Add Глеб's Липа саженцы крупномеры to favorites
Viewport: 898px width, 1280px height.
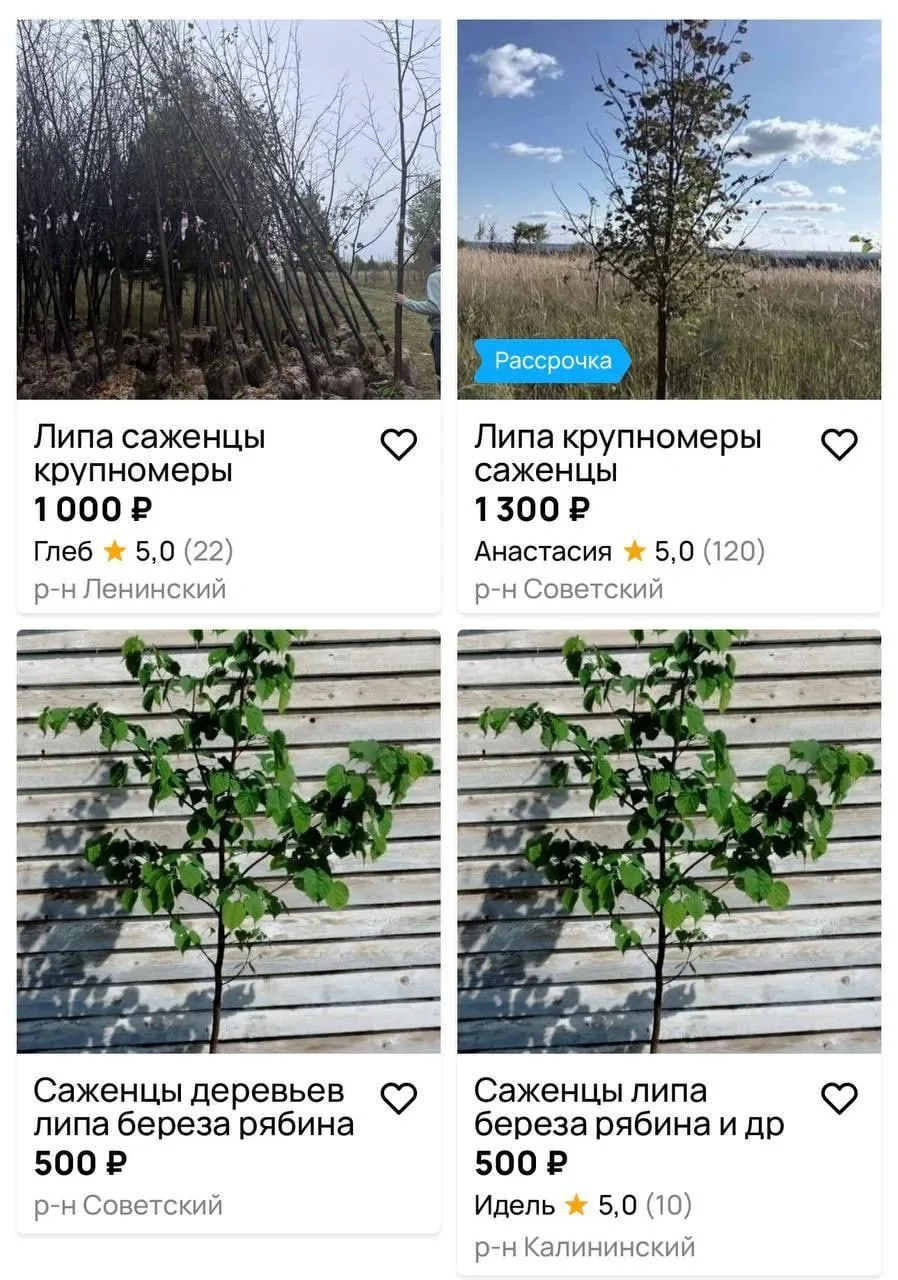[398, 445]
